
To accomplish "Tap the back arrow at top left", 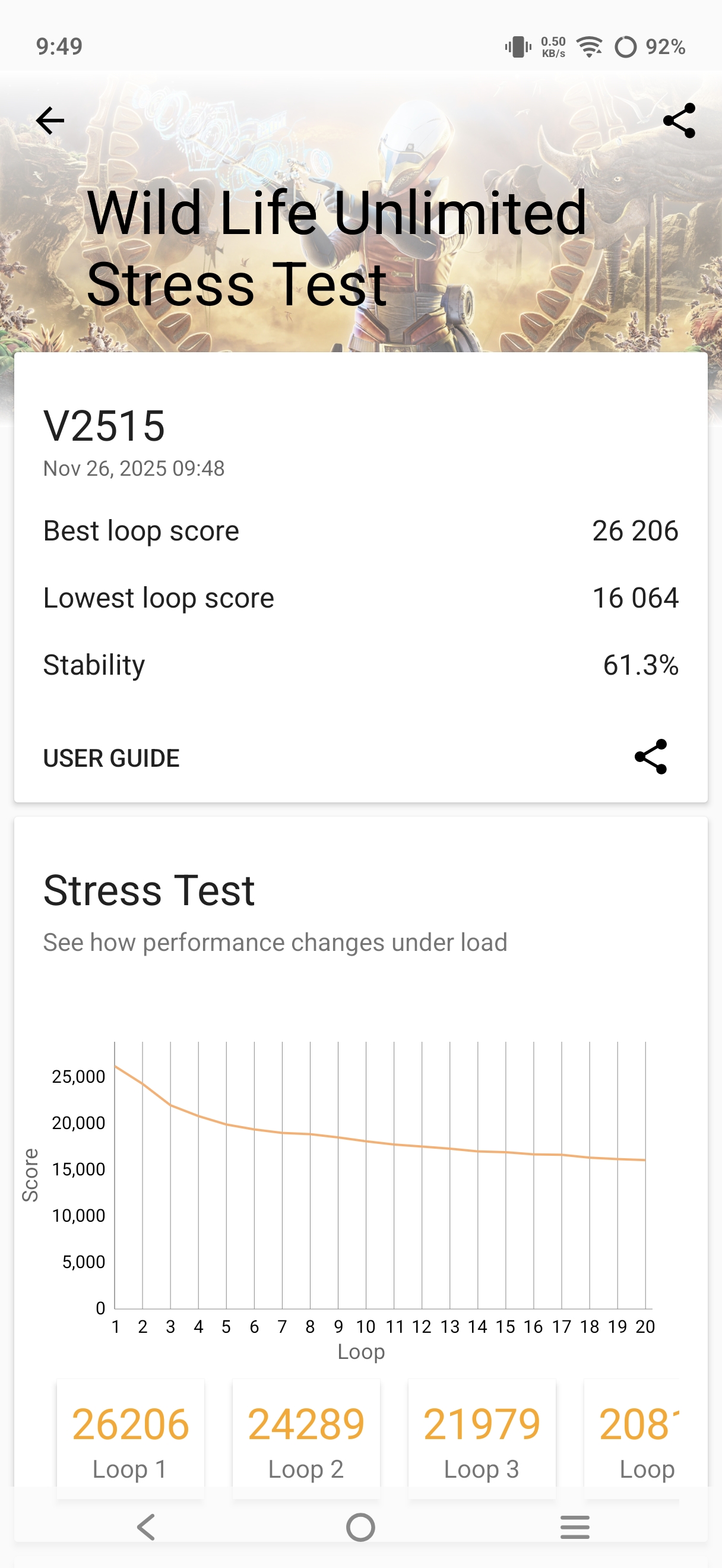I will (x=50, y=121).
